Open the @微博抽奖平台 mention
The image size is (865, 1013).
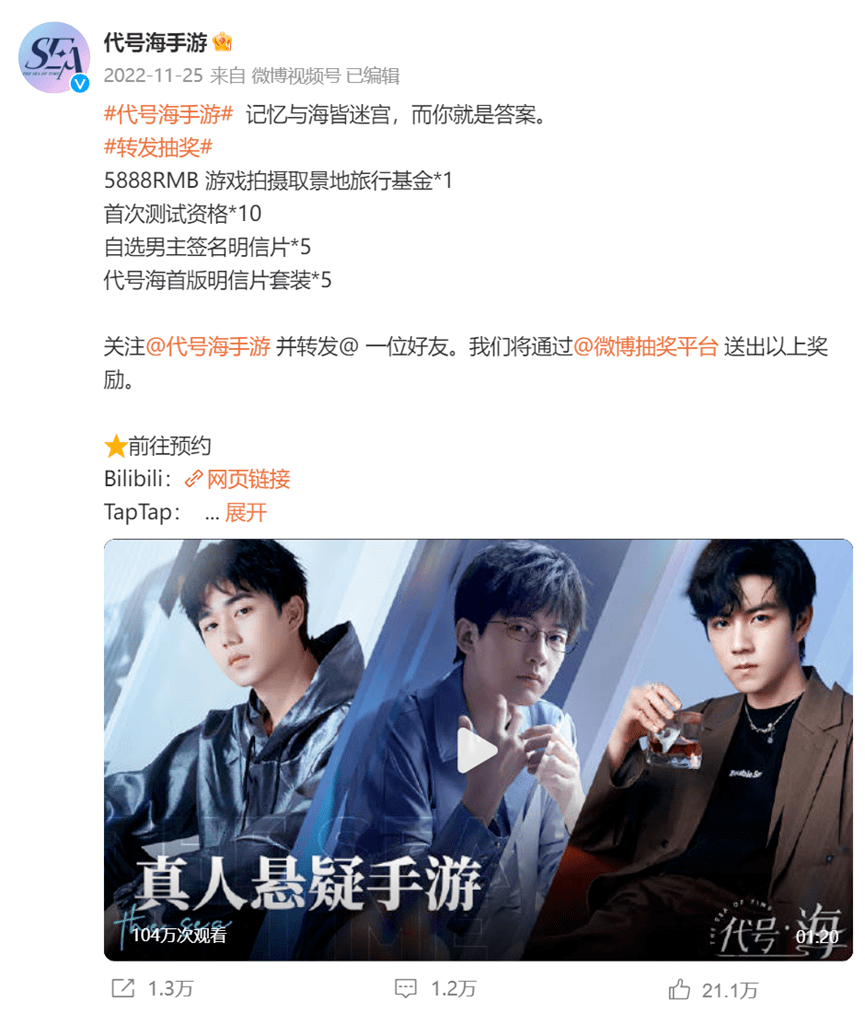pyautogui.click(x=645, y=347)
